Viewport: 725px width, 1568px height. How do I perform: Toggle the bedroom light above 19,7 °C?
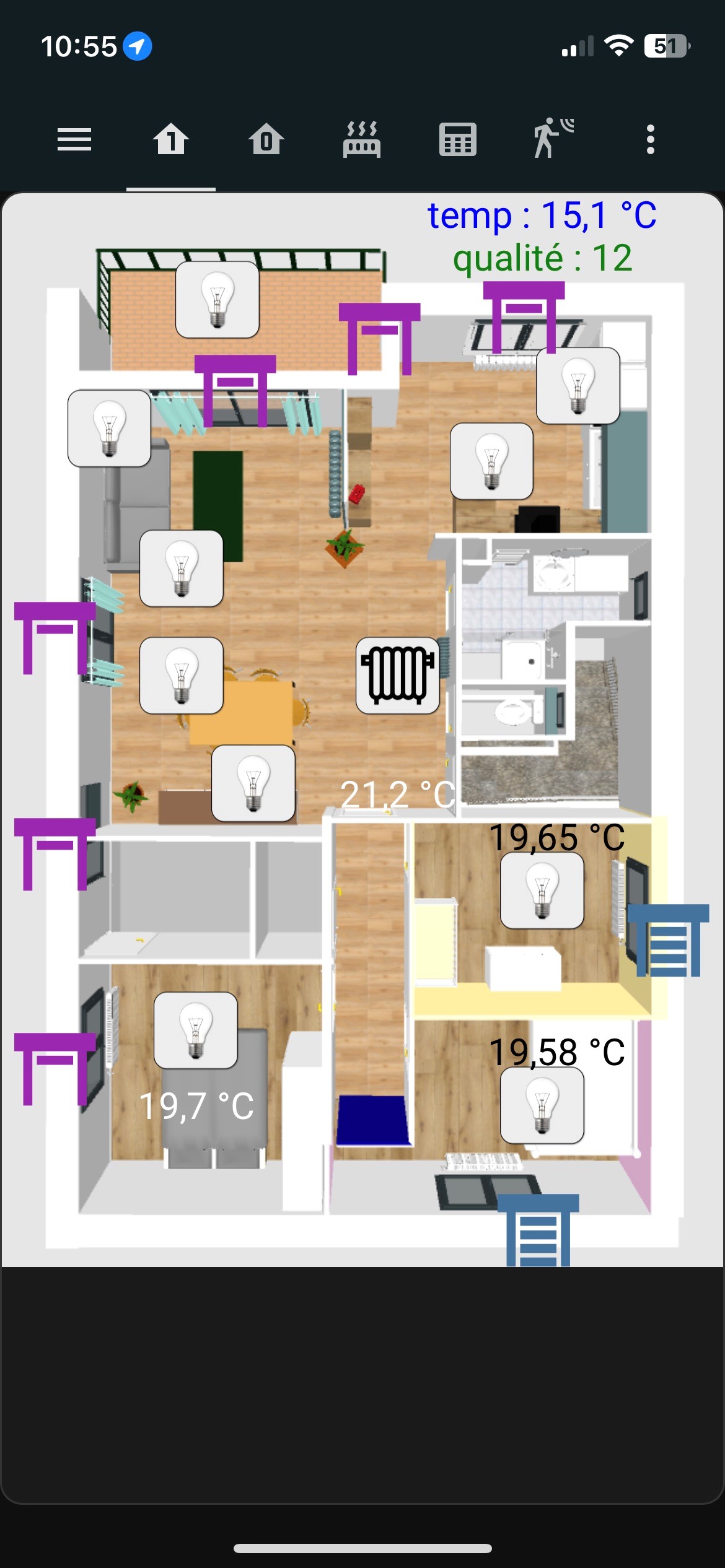(196, 1030)
